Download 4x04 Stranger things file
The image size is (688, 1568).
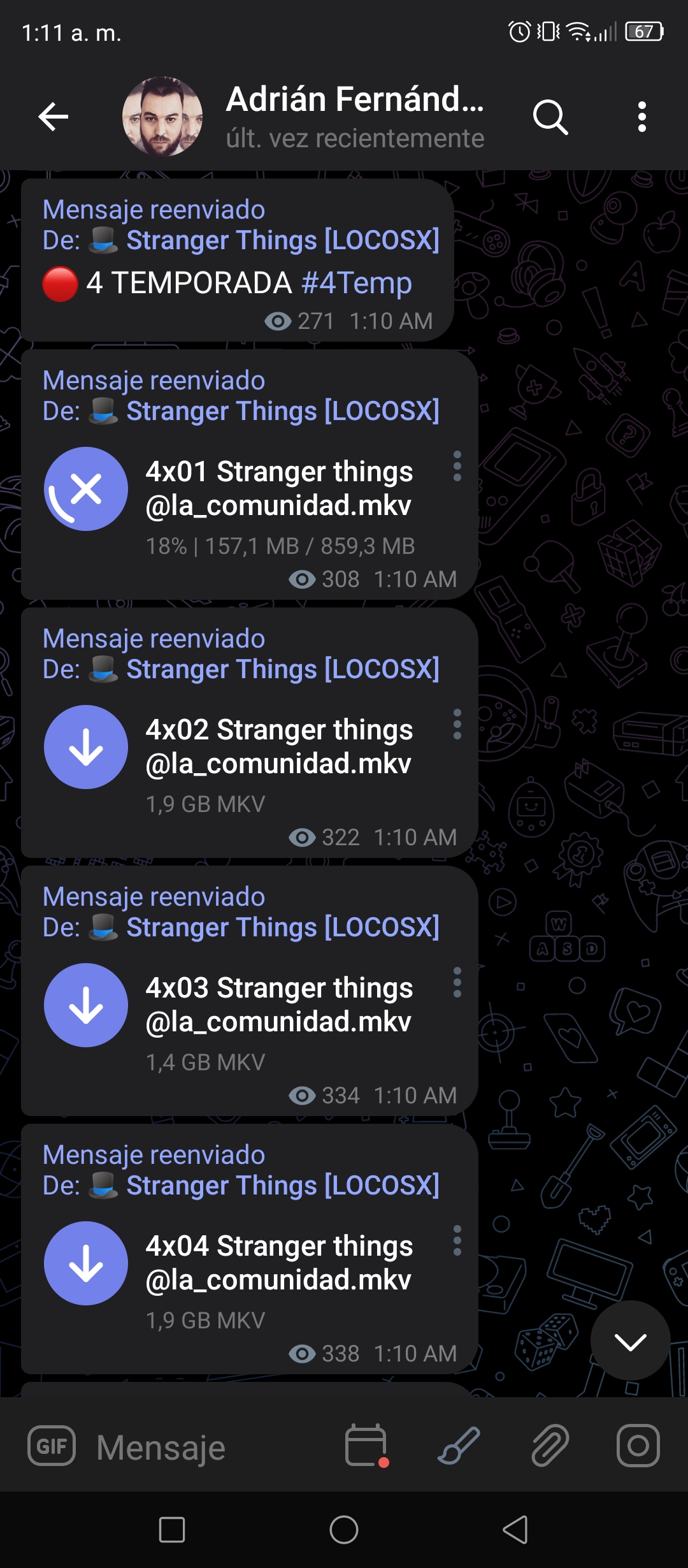(86, 1263)
